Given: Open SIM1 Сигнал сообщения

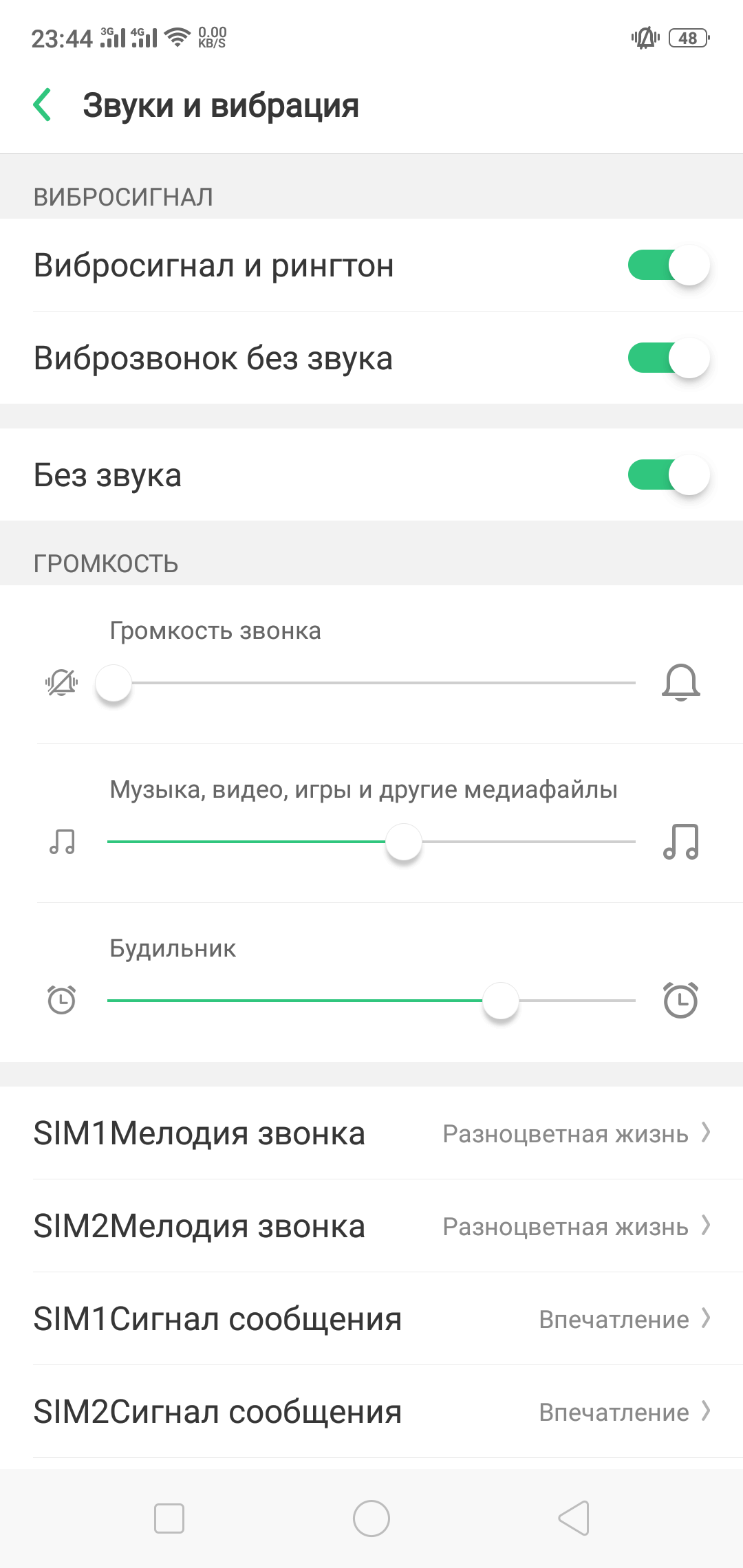Looking at the screenshot, I should pyautogui.click(x=371, y=1319).
